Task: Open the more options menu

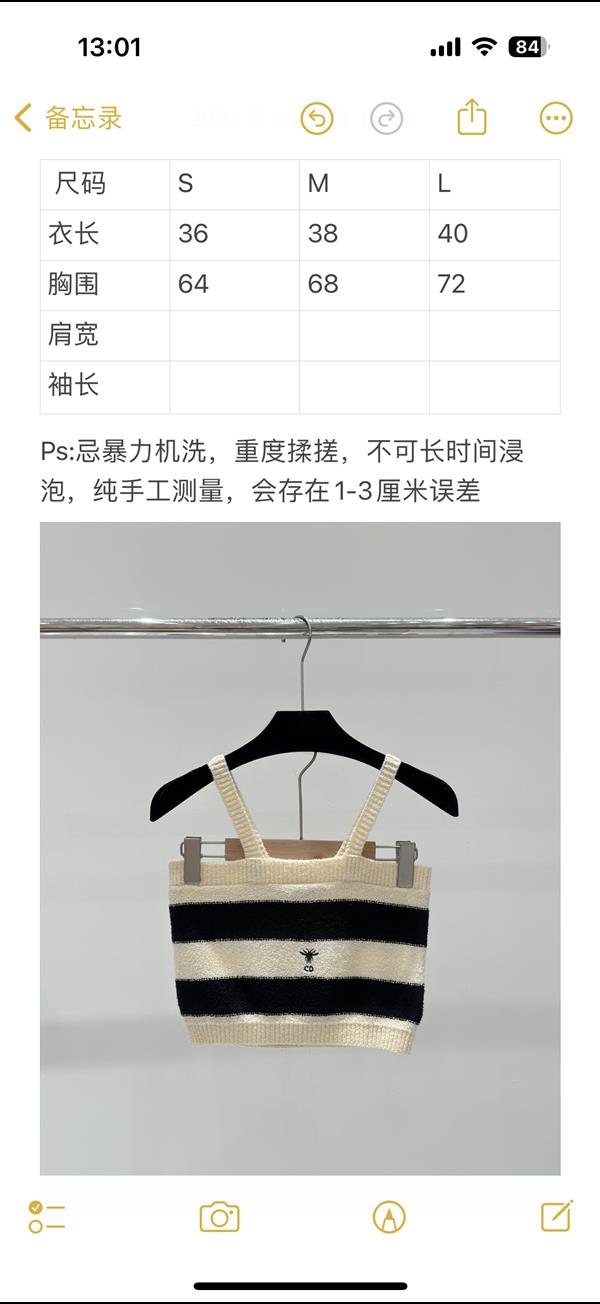Action: (x=556, y=118)
